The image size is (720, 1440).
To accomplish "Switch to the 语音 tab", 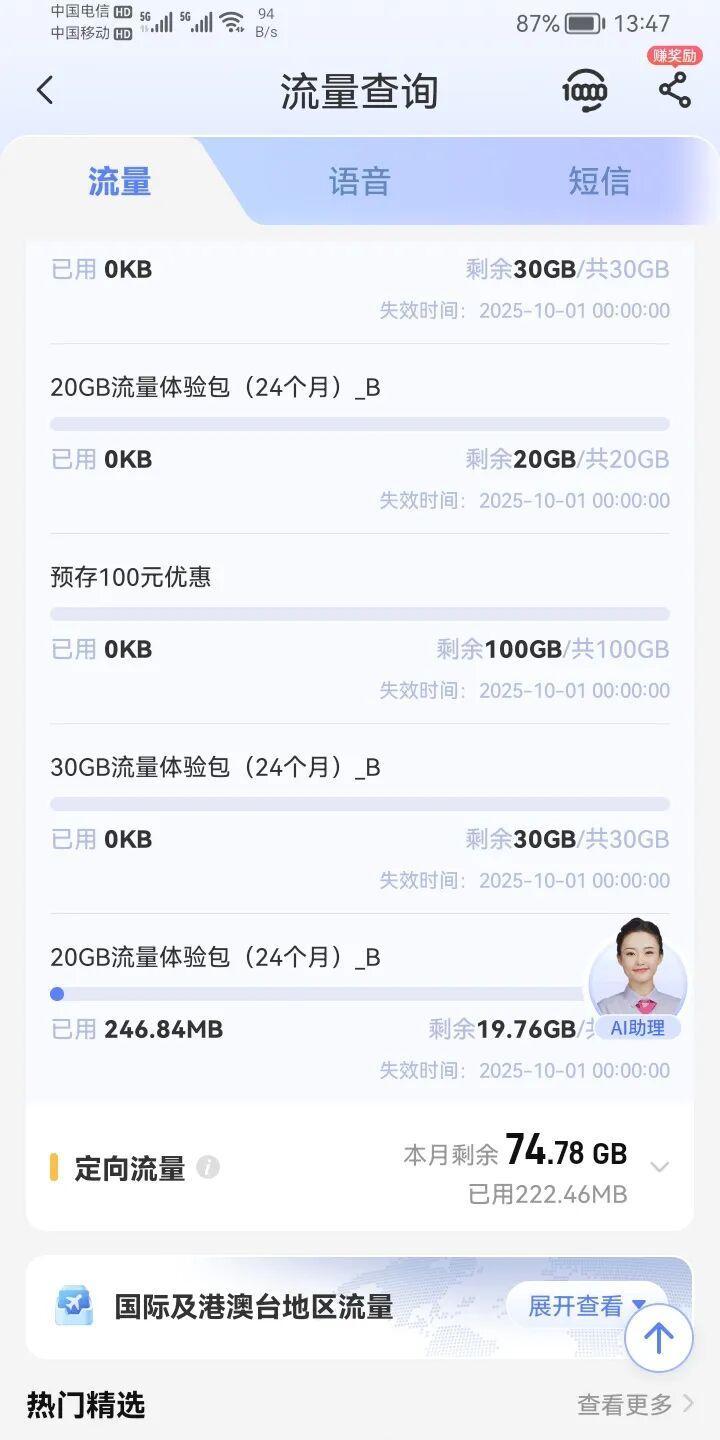I will 359,181.
